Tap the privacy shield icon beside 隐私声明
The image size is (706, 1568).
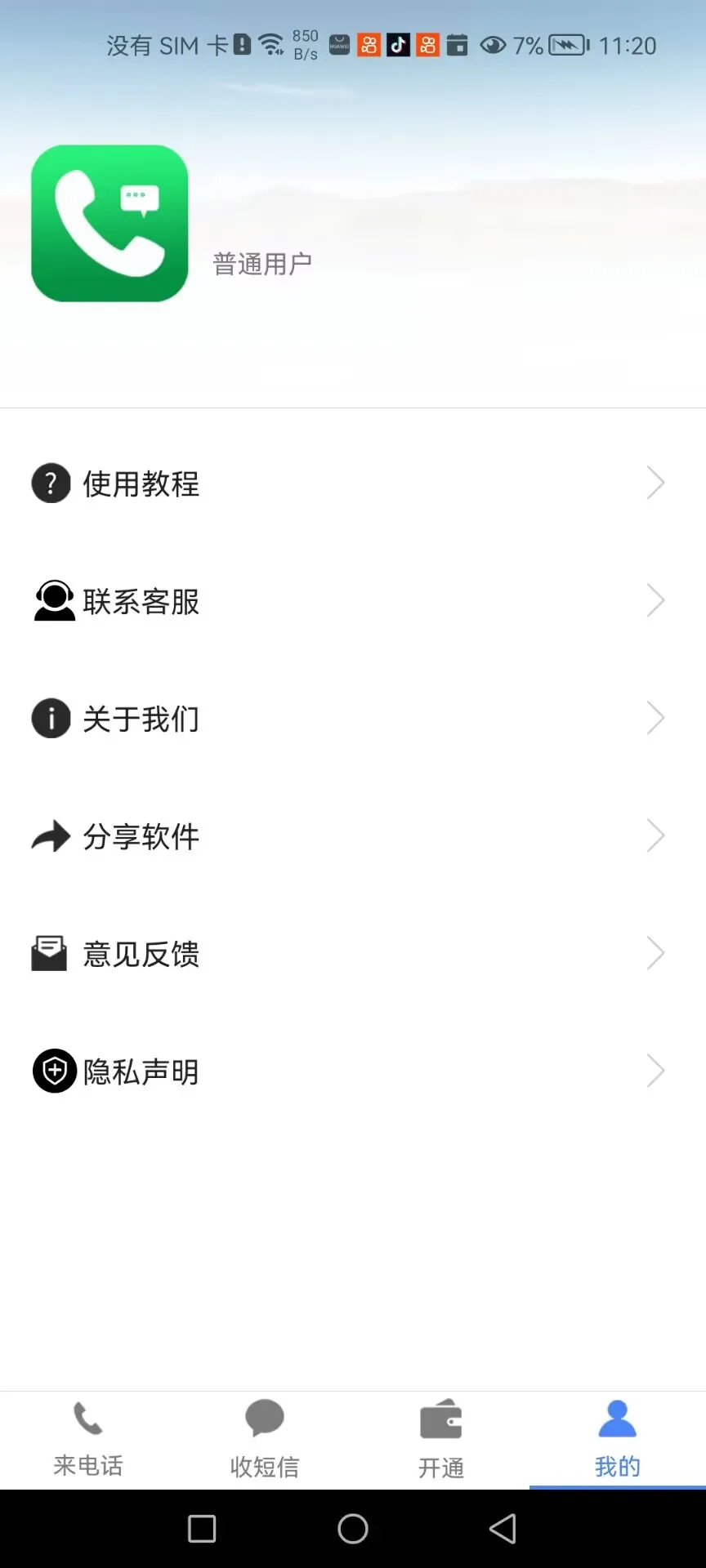[x=51, y=1071]
